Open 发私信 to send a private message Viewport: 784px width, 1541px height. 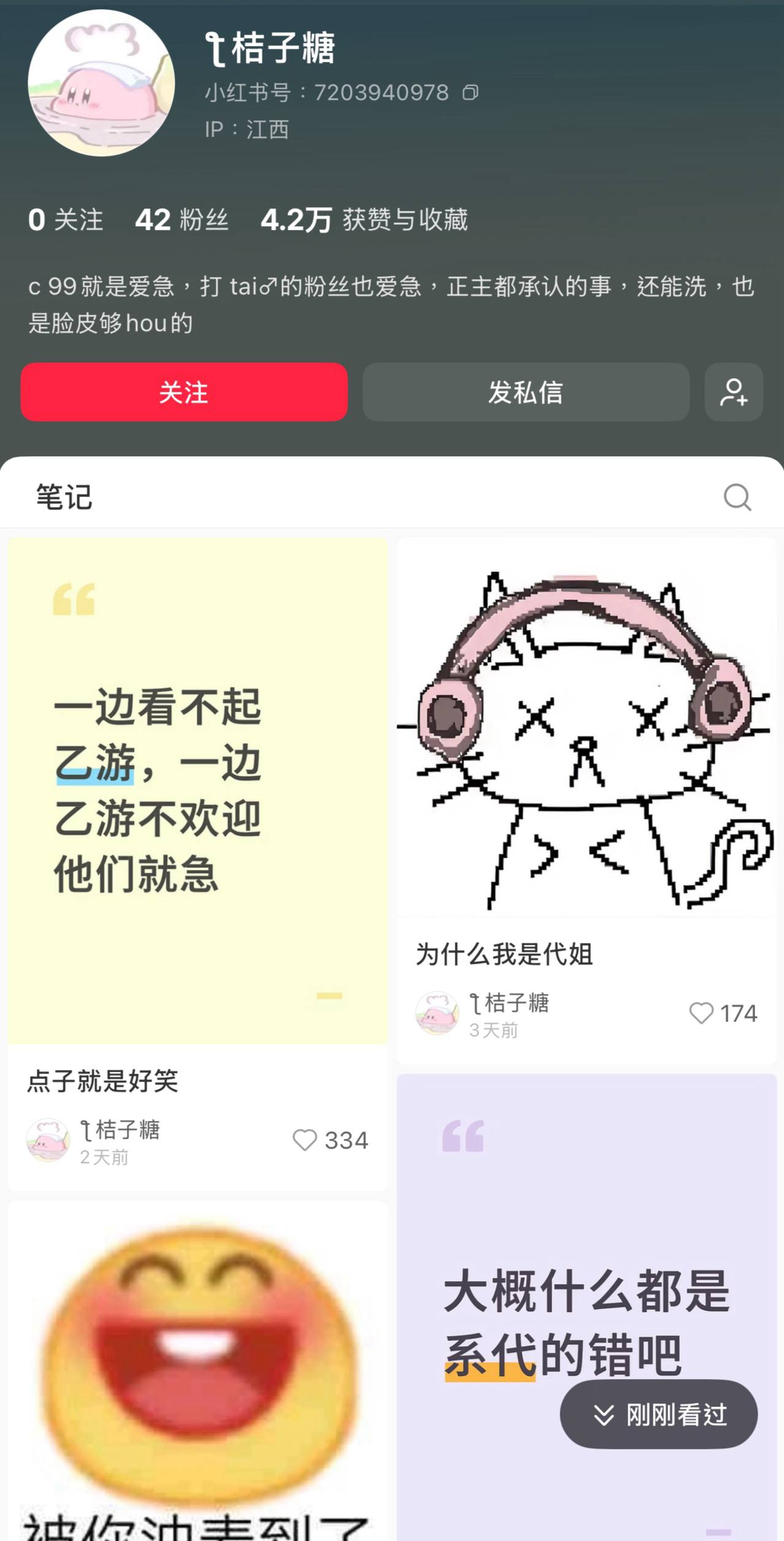click(x=526, y=392)
